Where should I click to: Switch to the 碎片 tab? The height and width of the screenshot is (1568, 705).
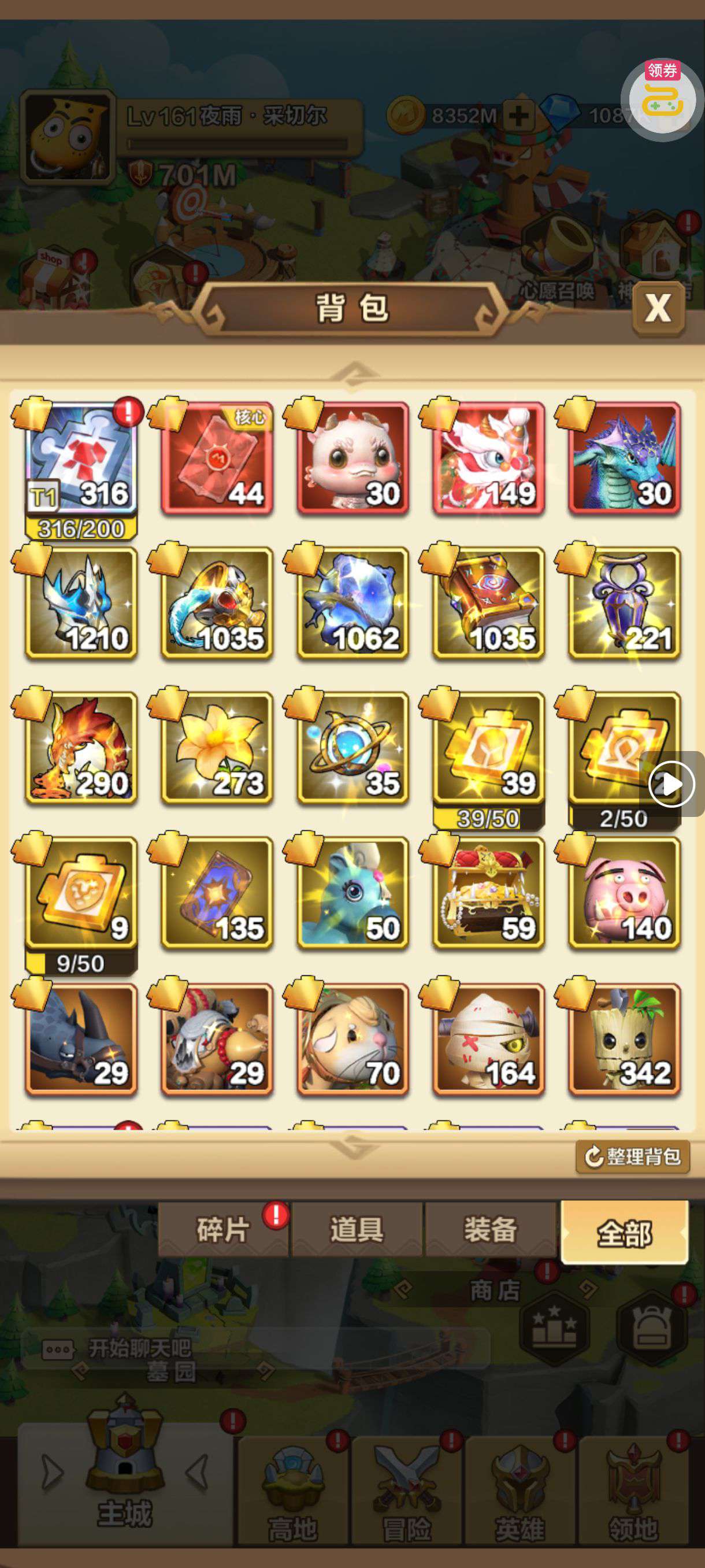(222, 1229)
